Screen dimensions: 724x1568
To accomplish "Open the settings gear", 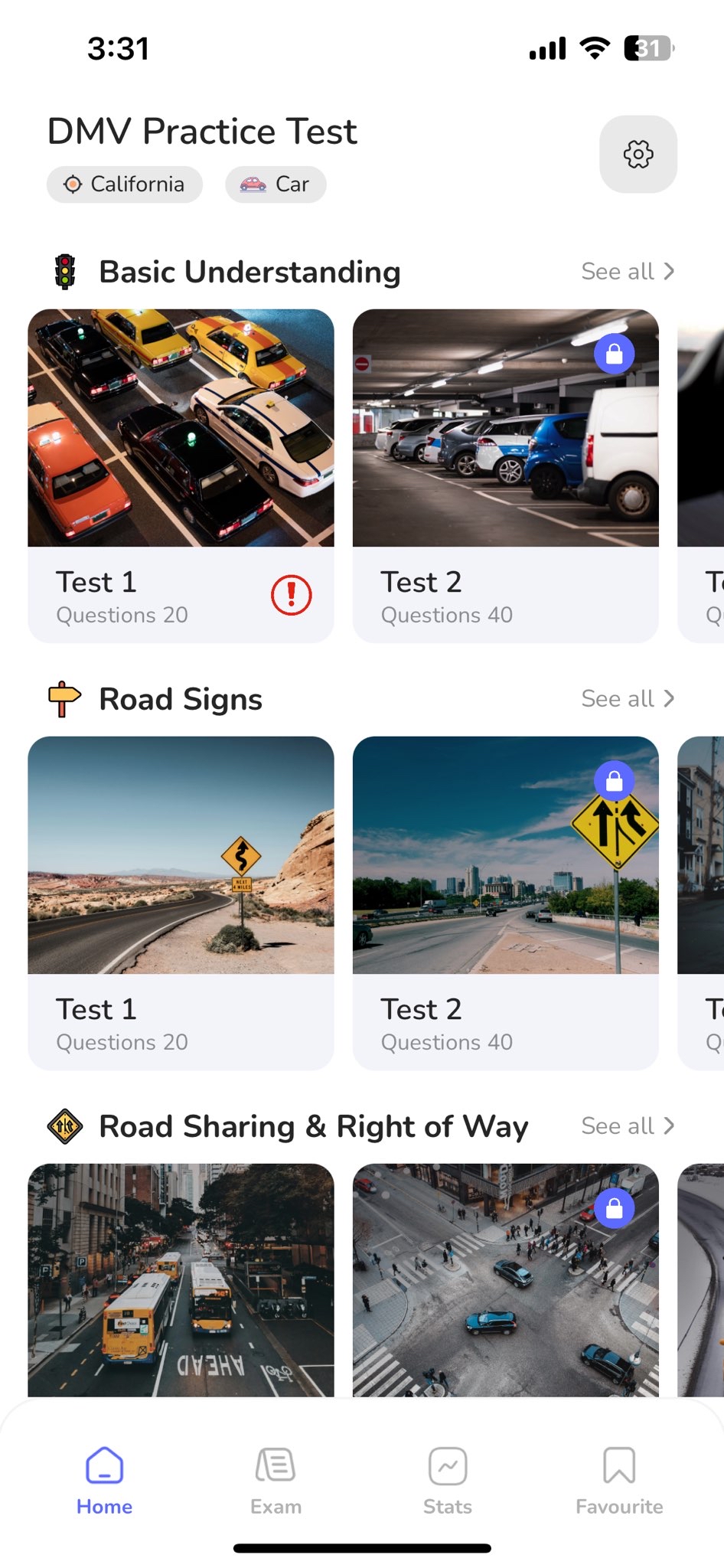I will click(638, 154).
